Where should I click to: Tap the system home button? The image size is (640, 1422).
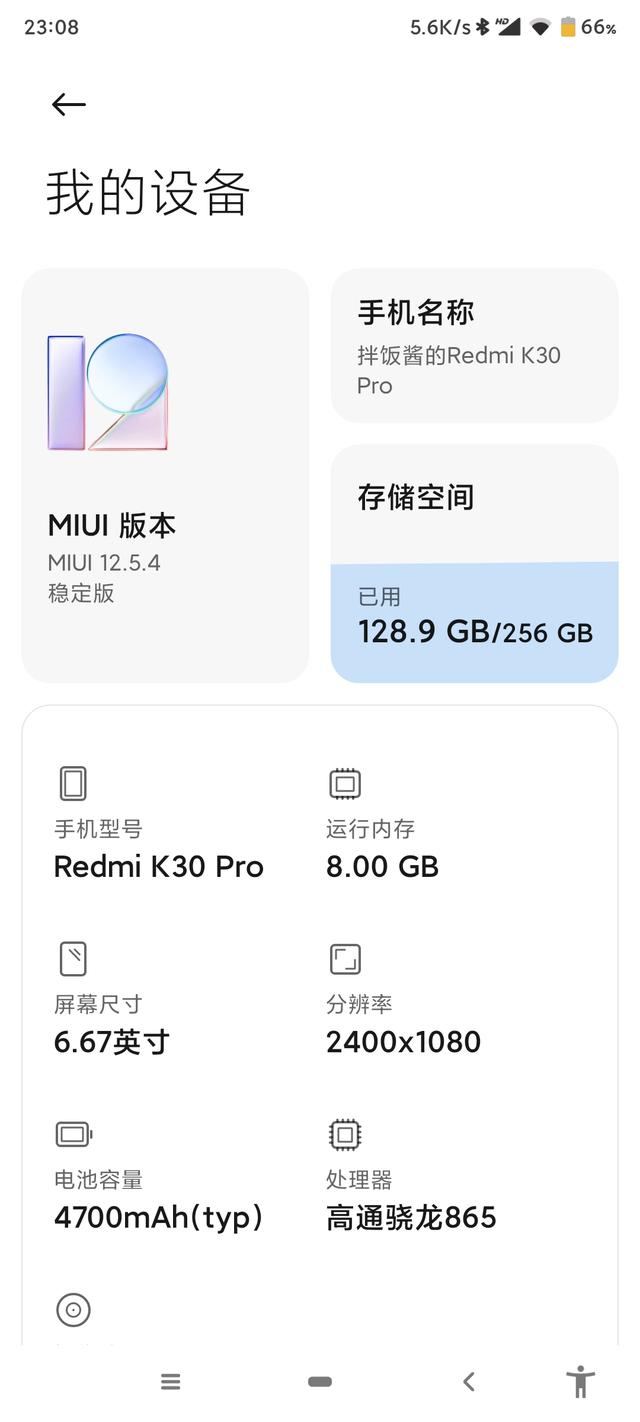point(320,1382)
